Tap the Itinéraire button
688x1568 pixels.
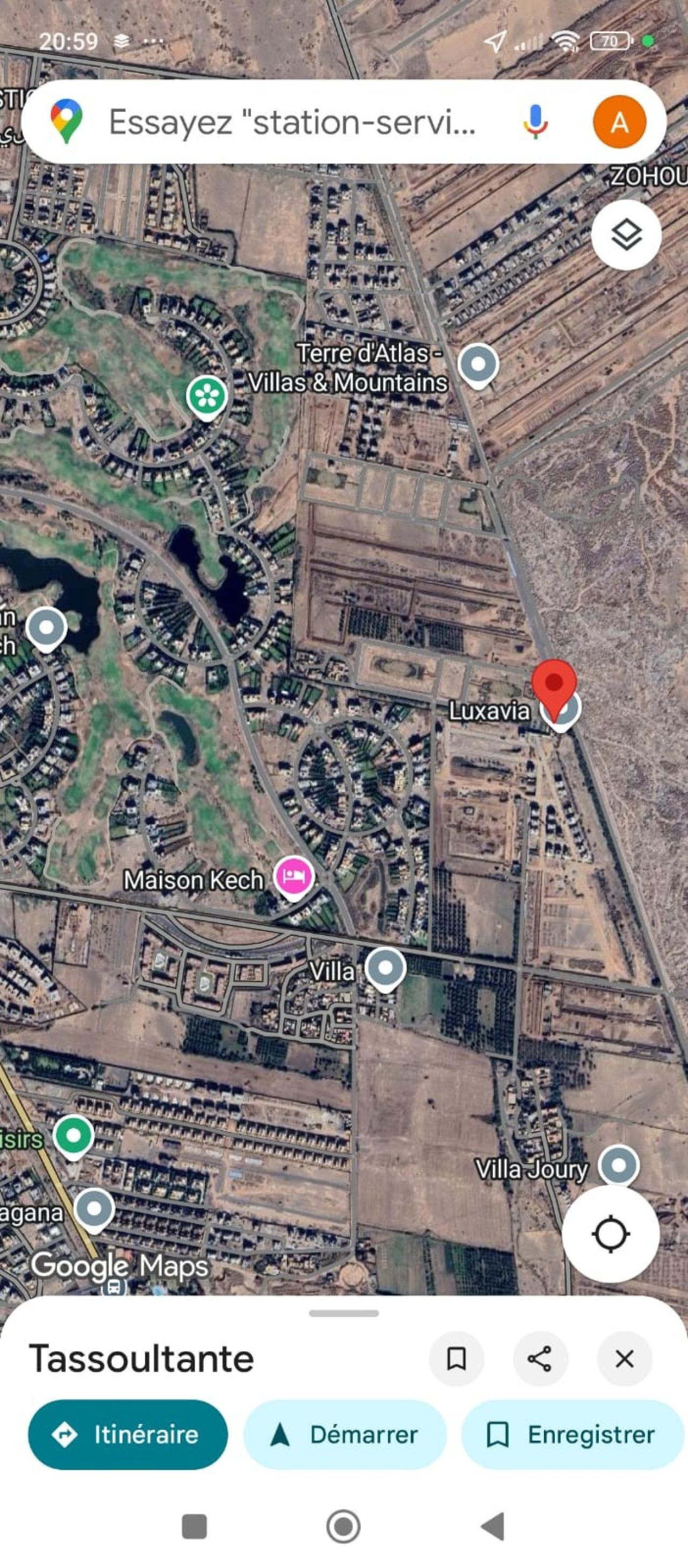click(128, 1435)
